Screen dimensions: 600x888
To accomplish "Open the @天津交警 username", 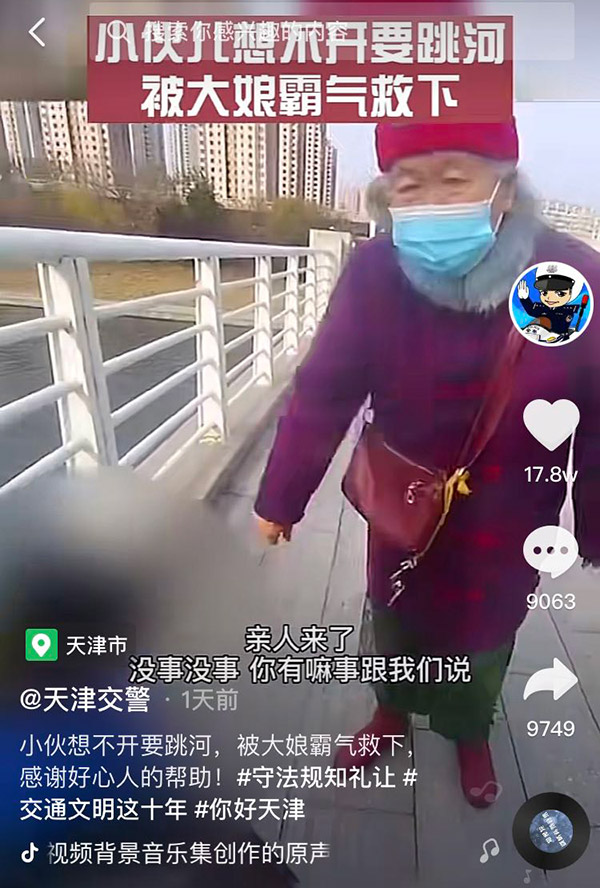I will click(x=84, y=700).
